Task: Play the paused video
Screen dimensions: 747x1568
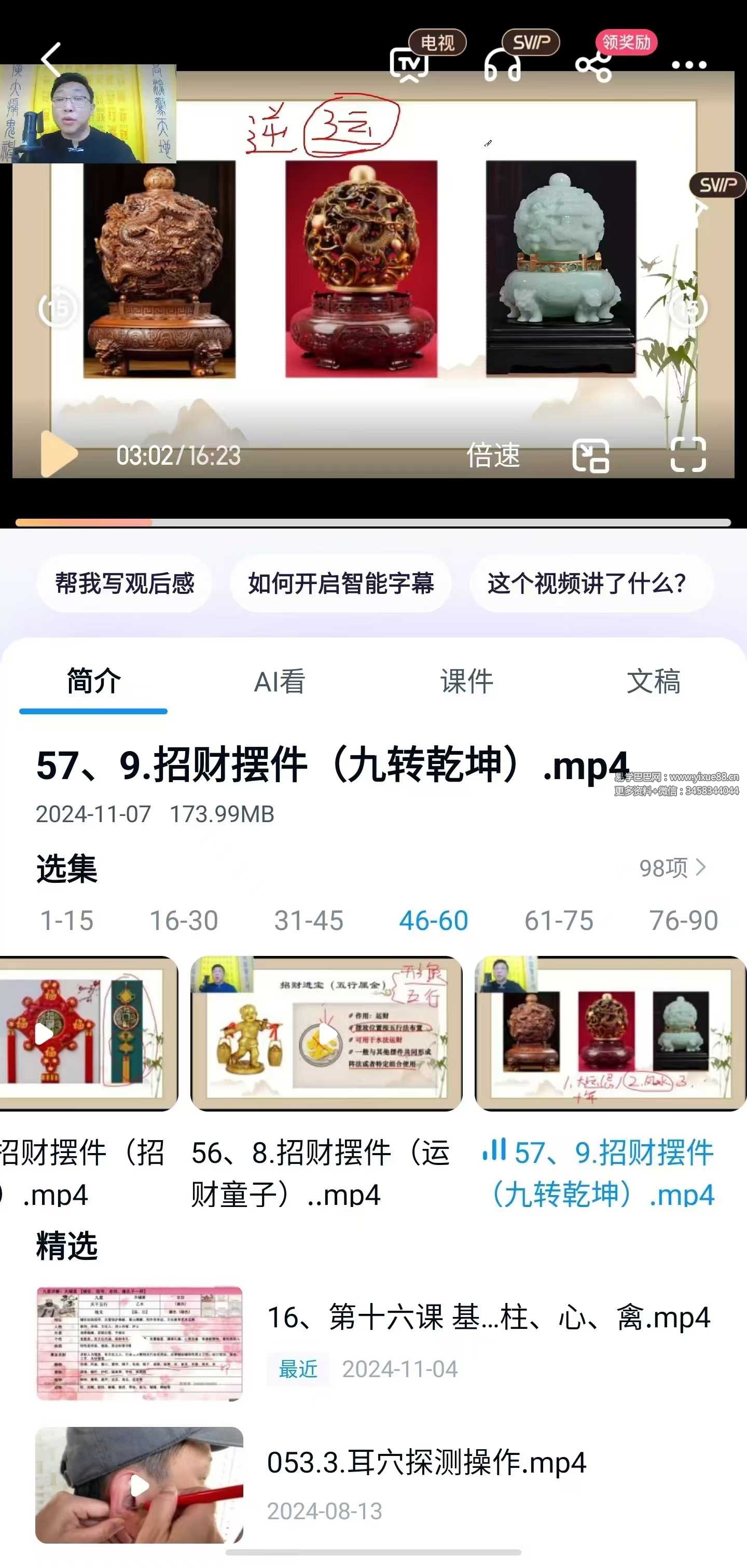Action: pos(59,454)
